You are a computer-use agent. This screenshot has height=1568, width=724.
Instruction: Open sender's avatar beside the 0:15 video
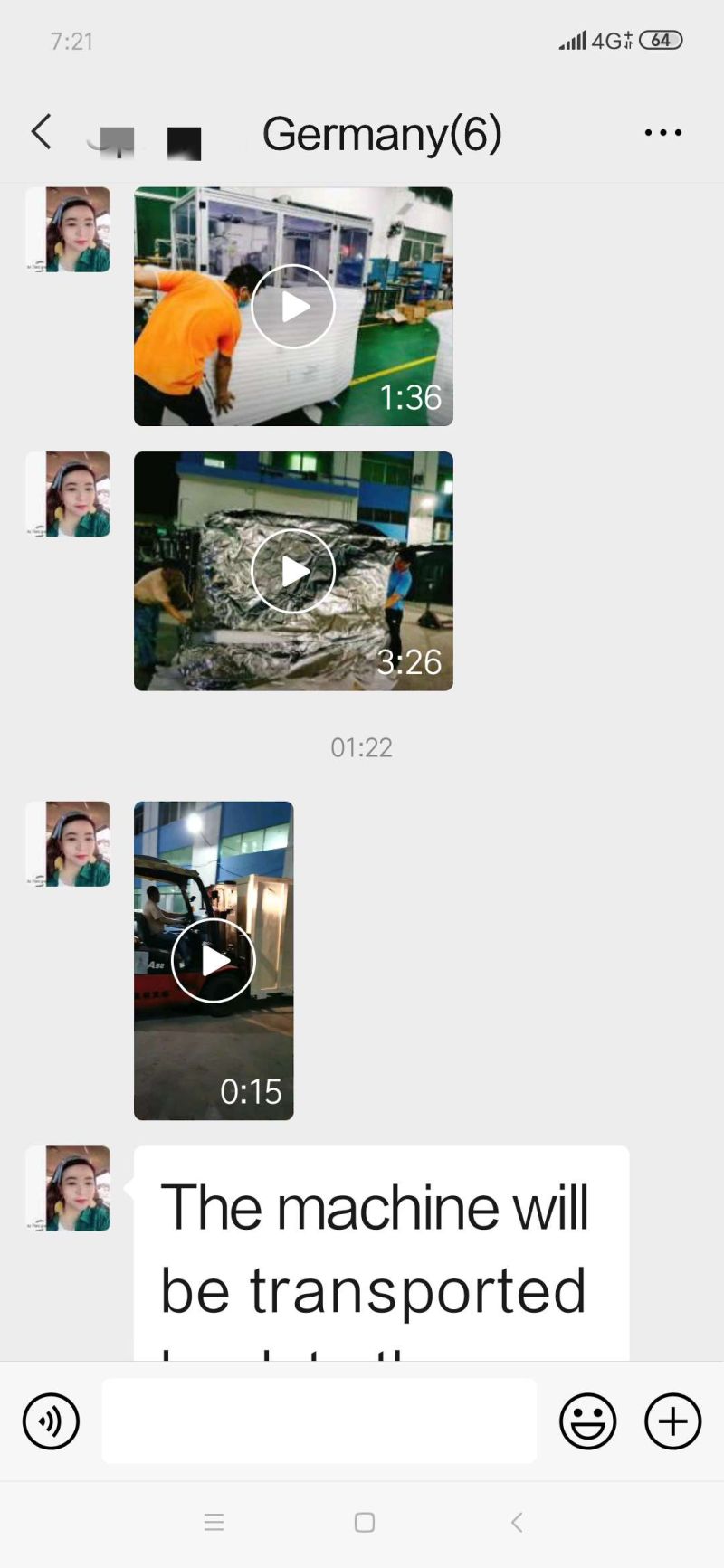coord(69,844)
